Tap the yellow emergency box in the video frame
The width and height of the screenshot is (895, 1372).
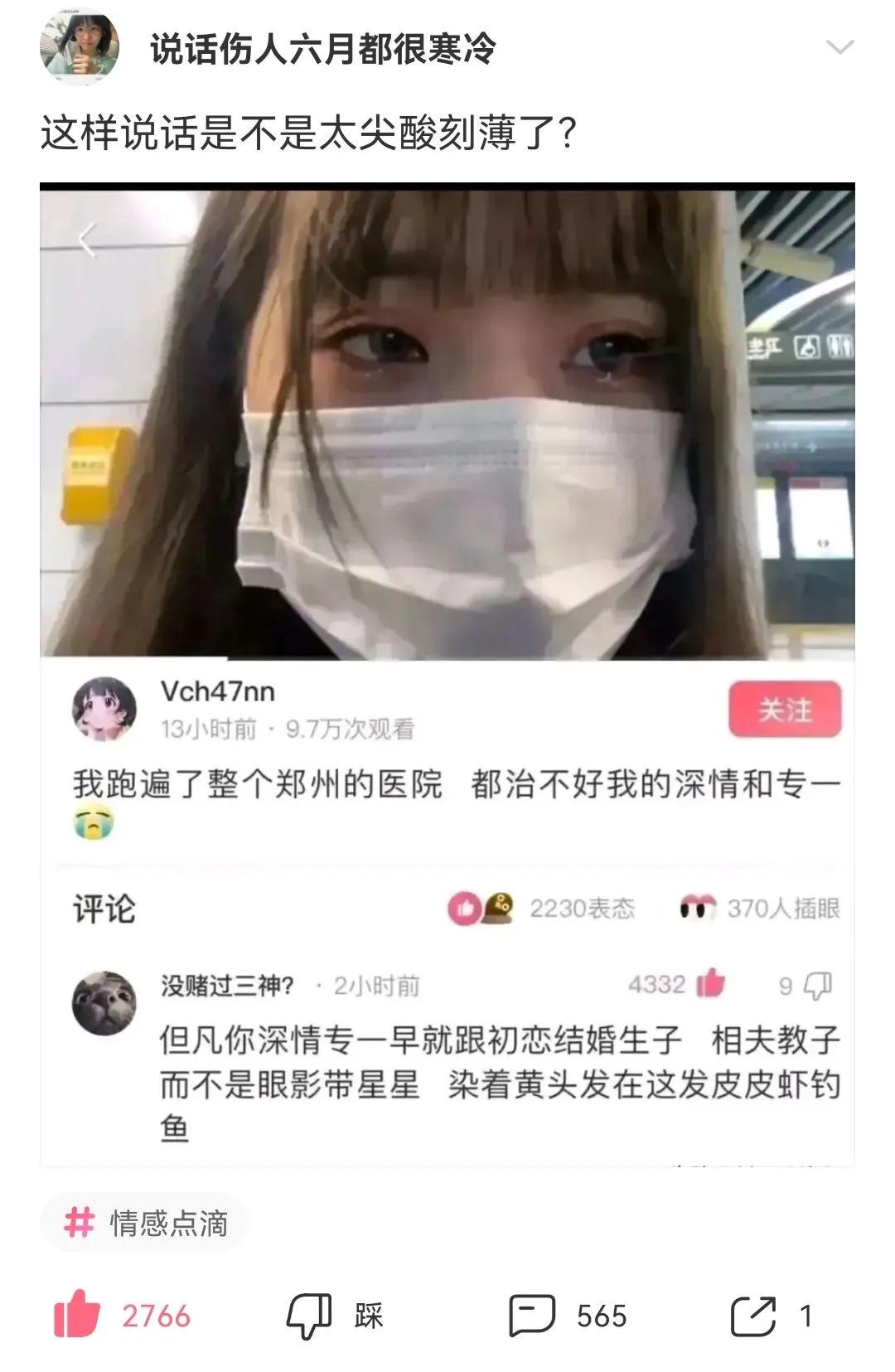[x=90, y=473]
